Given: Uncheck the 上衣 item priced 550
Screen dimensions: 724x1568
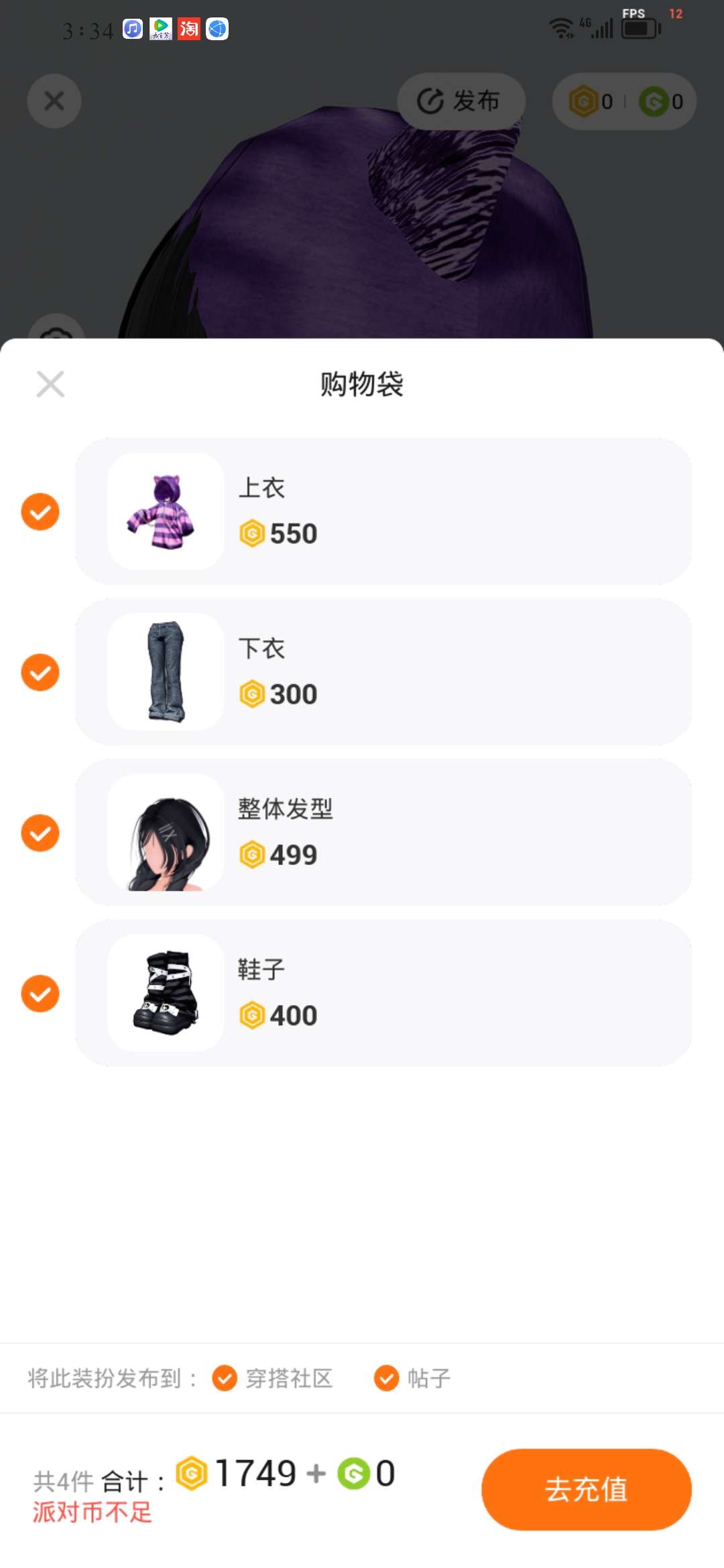Looking at the screenshot, I should (40, 512).
